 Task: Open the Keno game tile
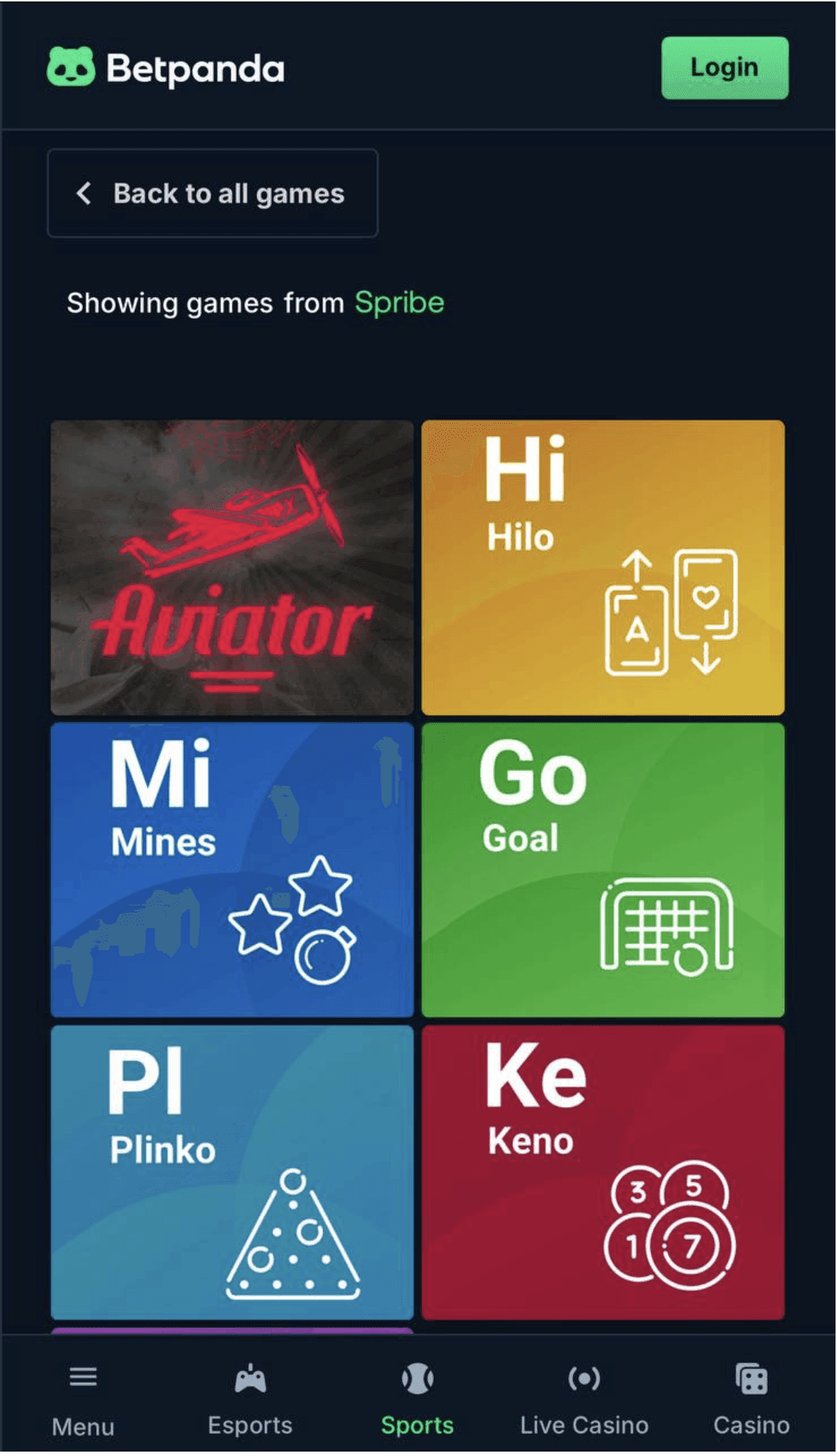pyautogui.click(x=602, y=1172)
